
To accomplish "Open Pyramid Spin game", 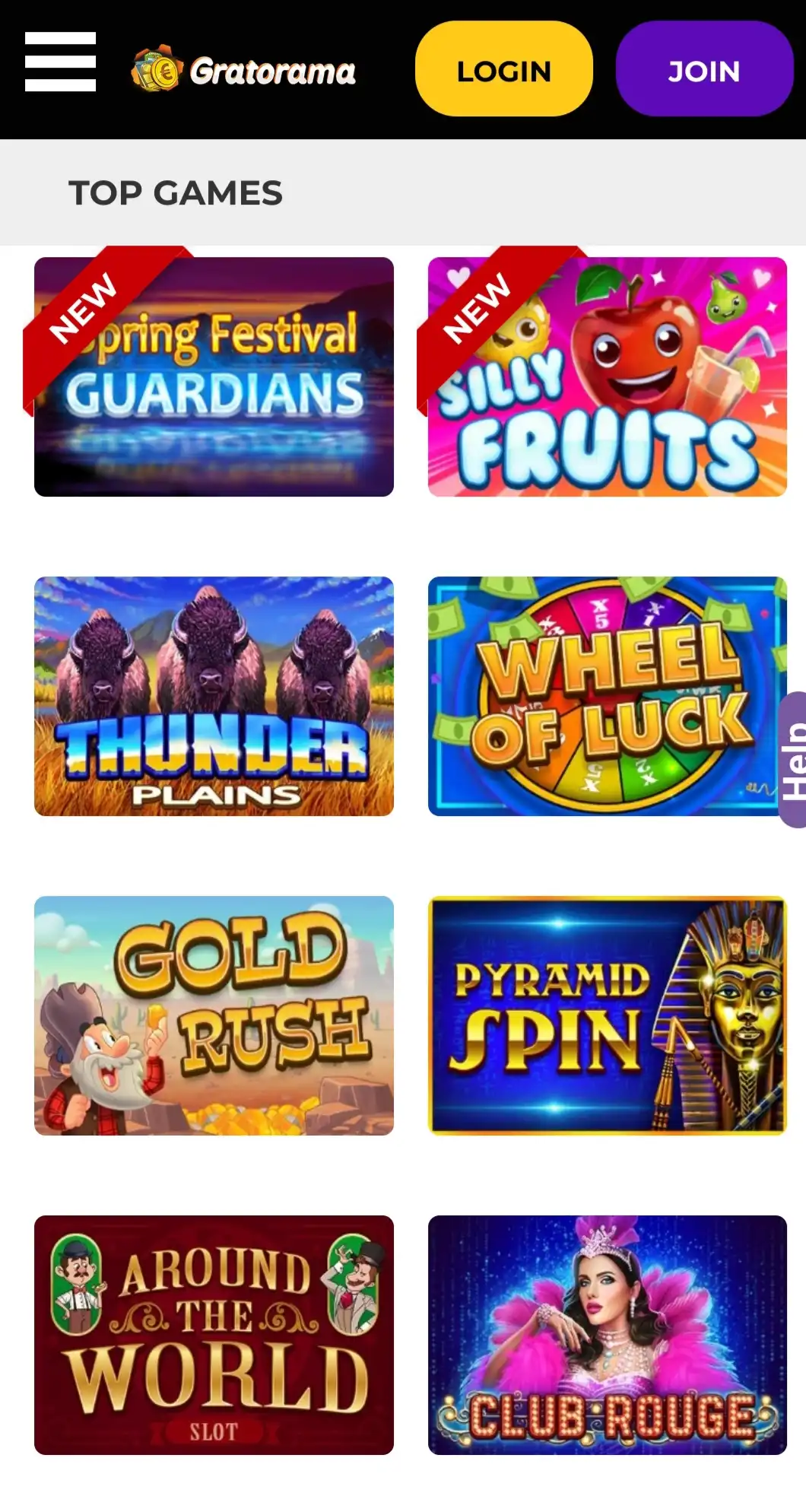I will coord(607,1015).
